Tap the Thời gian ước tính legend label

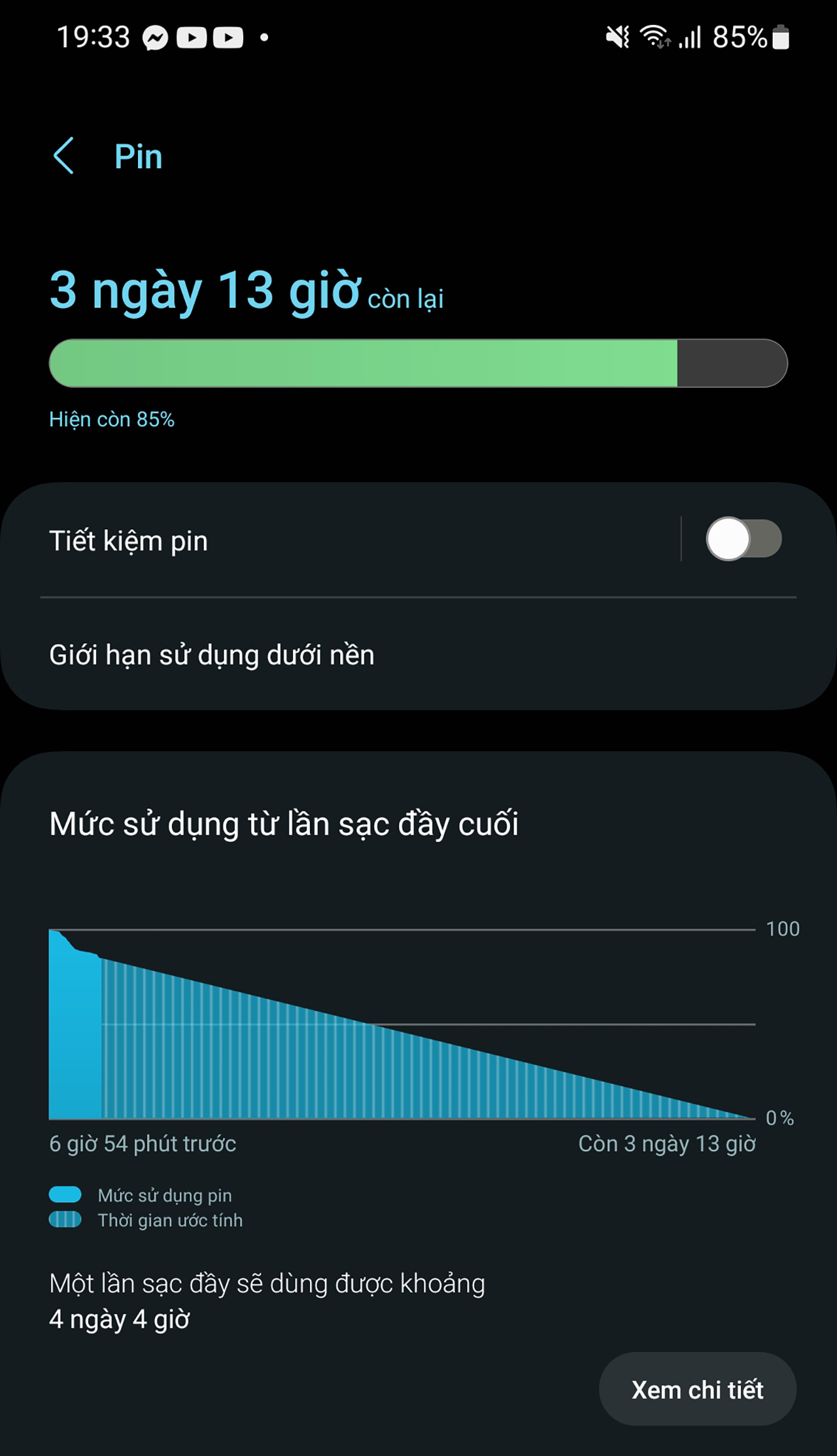pos(171,1220)
